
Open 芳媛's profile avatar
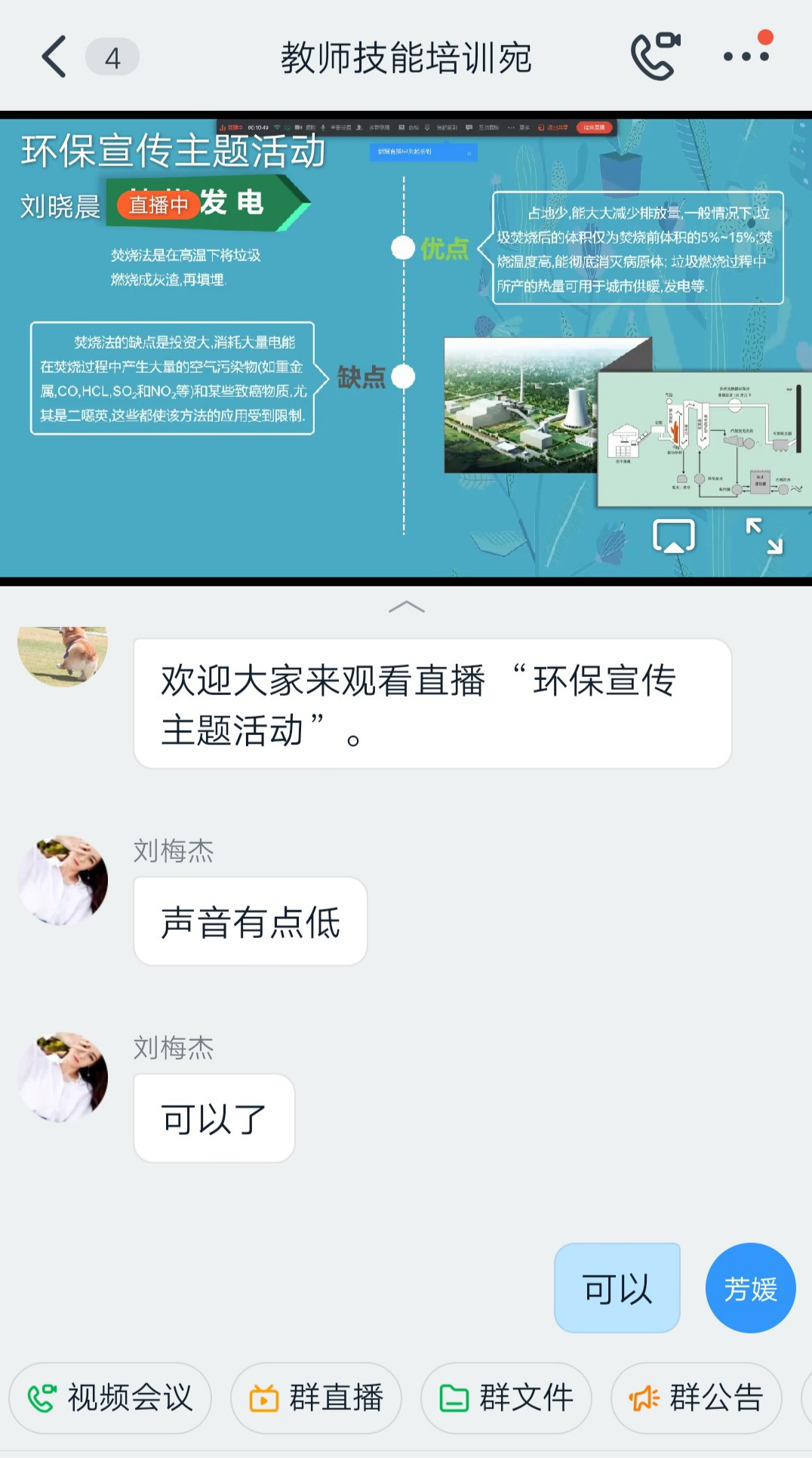(x=750, y=1288)
